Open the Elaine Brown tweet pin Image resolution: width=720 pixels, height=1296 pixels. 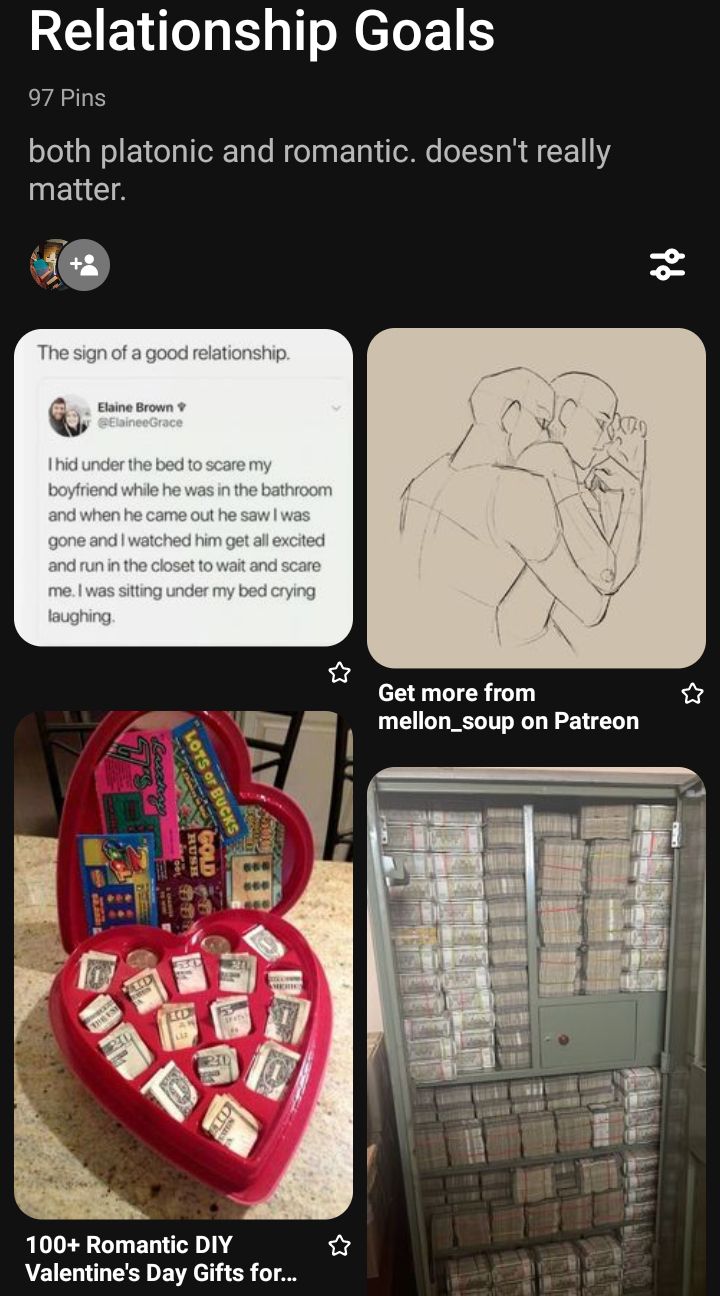[x=183, y=487]
